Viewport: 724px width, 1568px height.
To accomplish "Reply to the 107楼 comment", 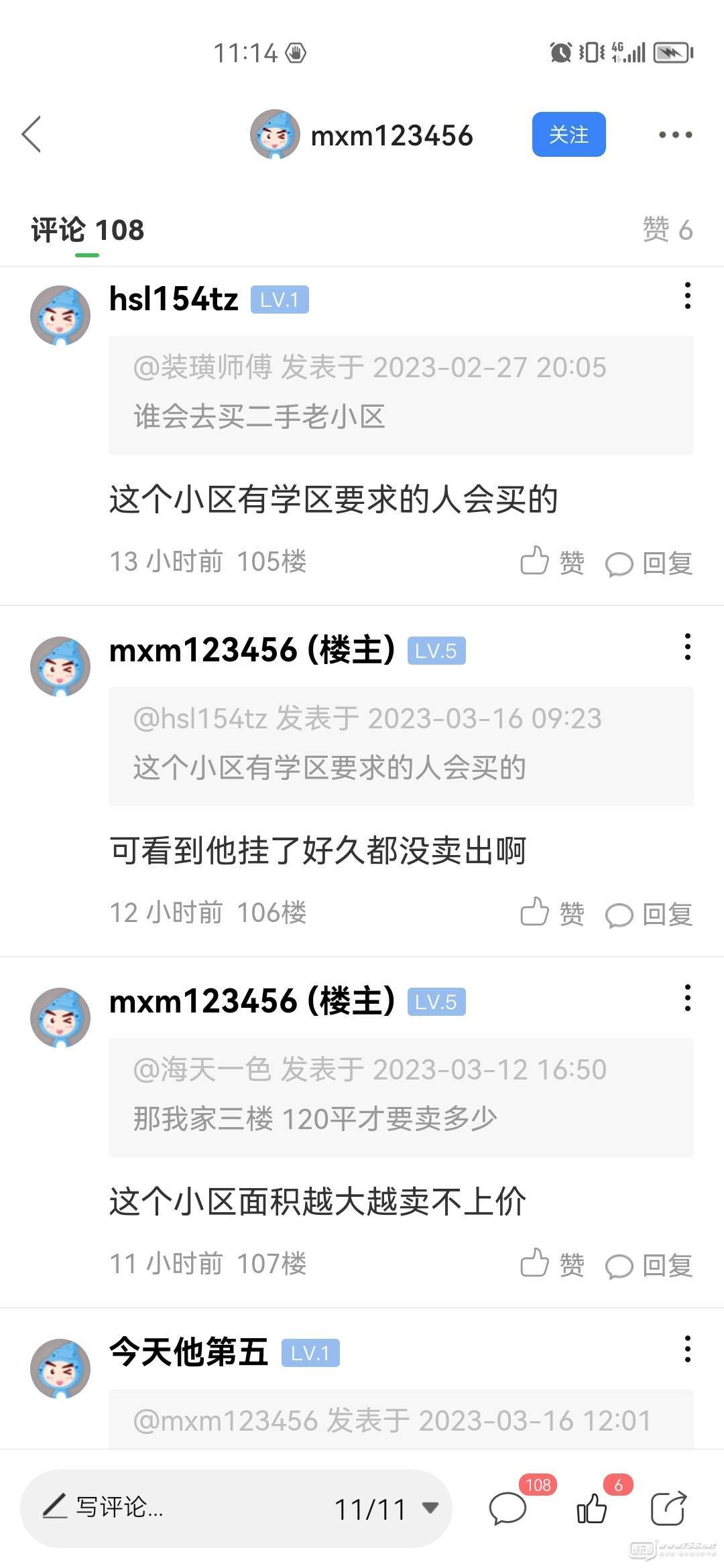I will [648, 1265].
